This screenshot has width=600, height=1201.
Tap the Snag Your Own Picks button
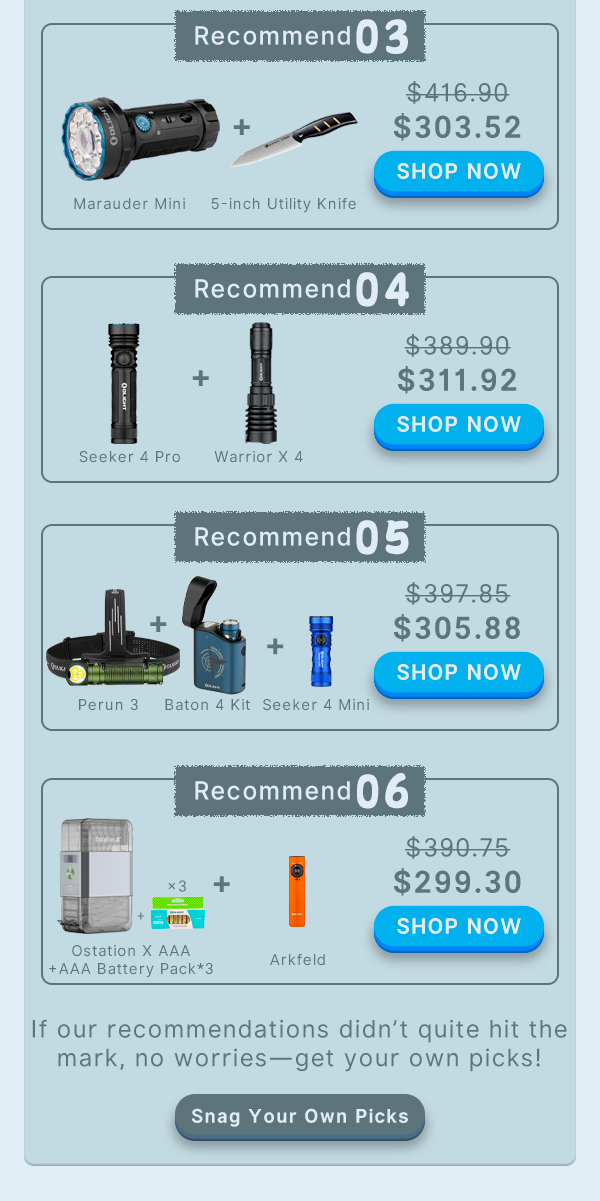300,1116
